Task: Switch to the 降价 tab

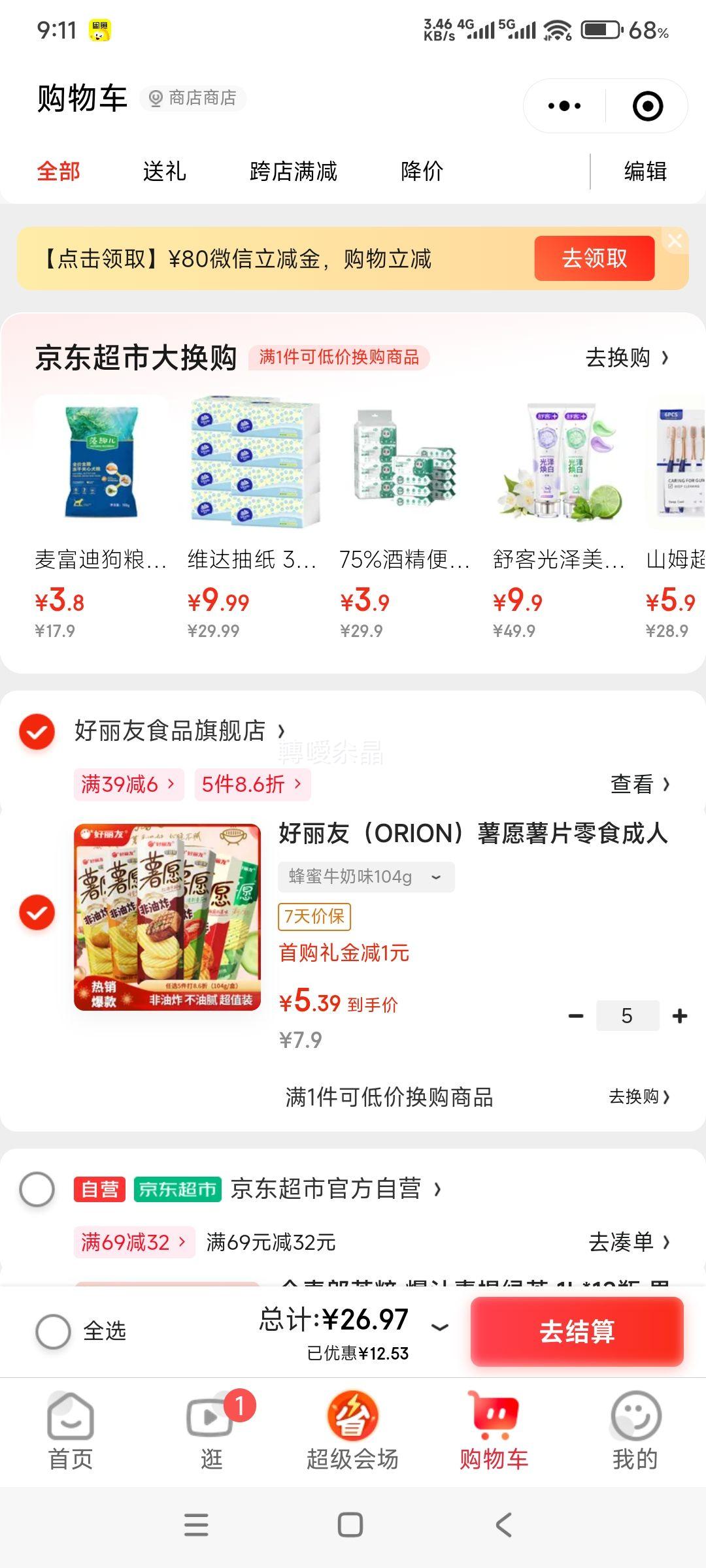Action: tap(422, 171)
